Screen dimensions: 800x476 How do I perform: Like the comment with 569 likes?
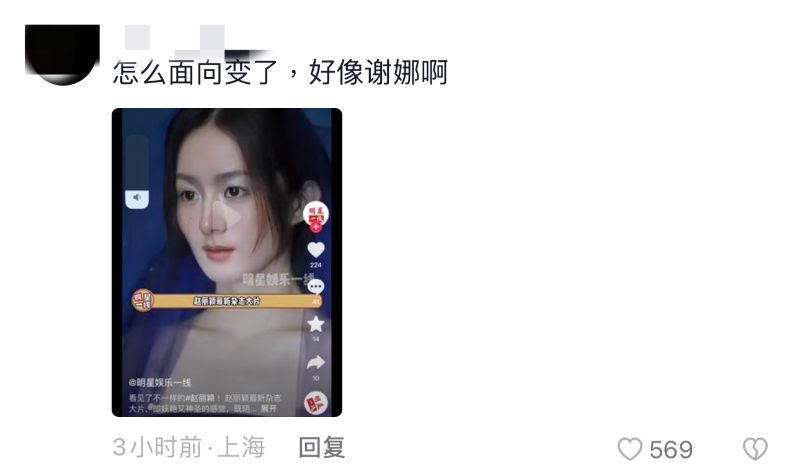click(x=629, y=450)
